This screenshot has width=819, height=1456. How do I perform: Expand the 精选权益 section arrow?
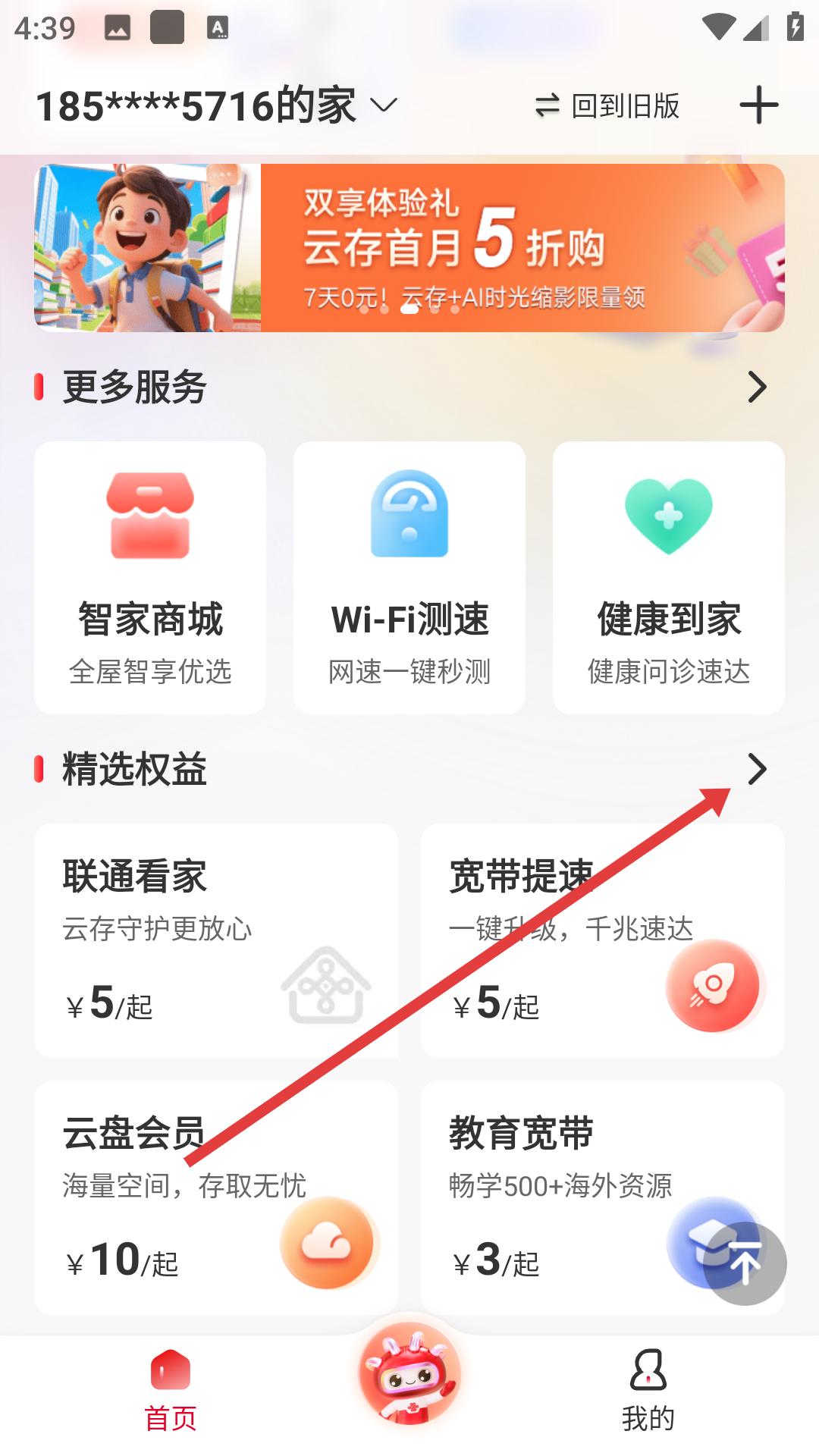point(756,769)
